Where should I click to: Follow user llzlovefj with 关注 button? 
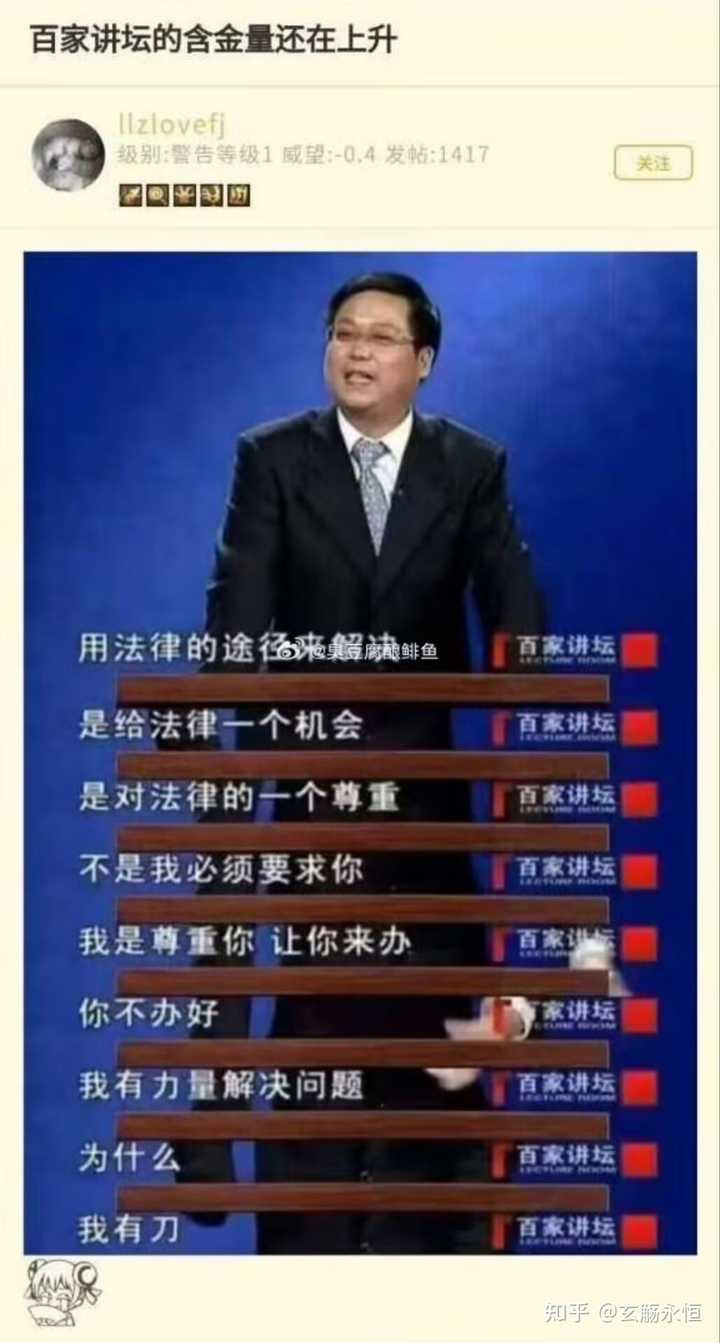653,163
